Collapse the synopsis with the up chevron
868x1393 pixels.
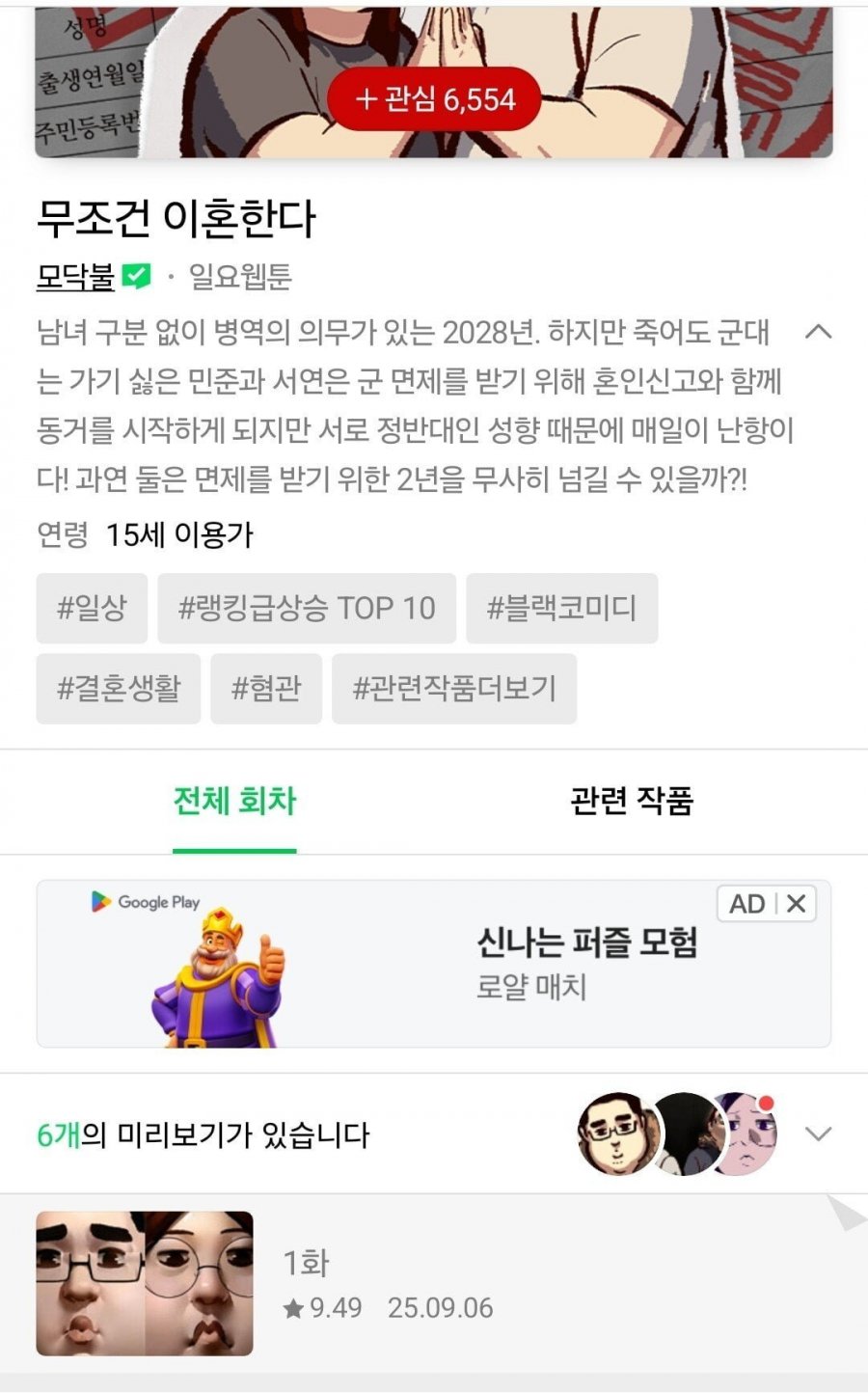pyautogui.click(x=818, y=332)
